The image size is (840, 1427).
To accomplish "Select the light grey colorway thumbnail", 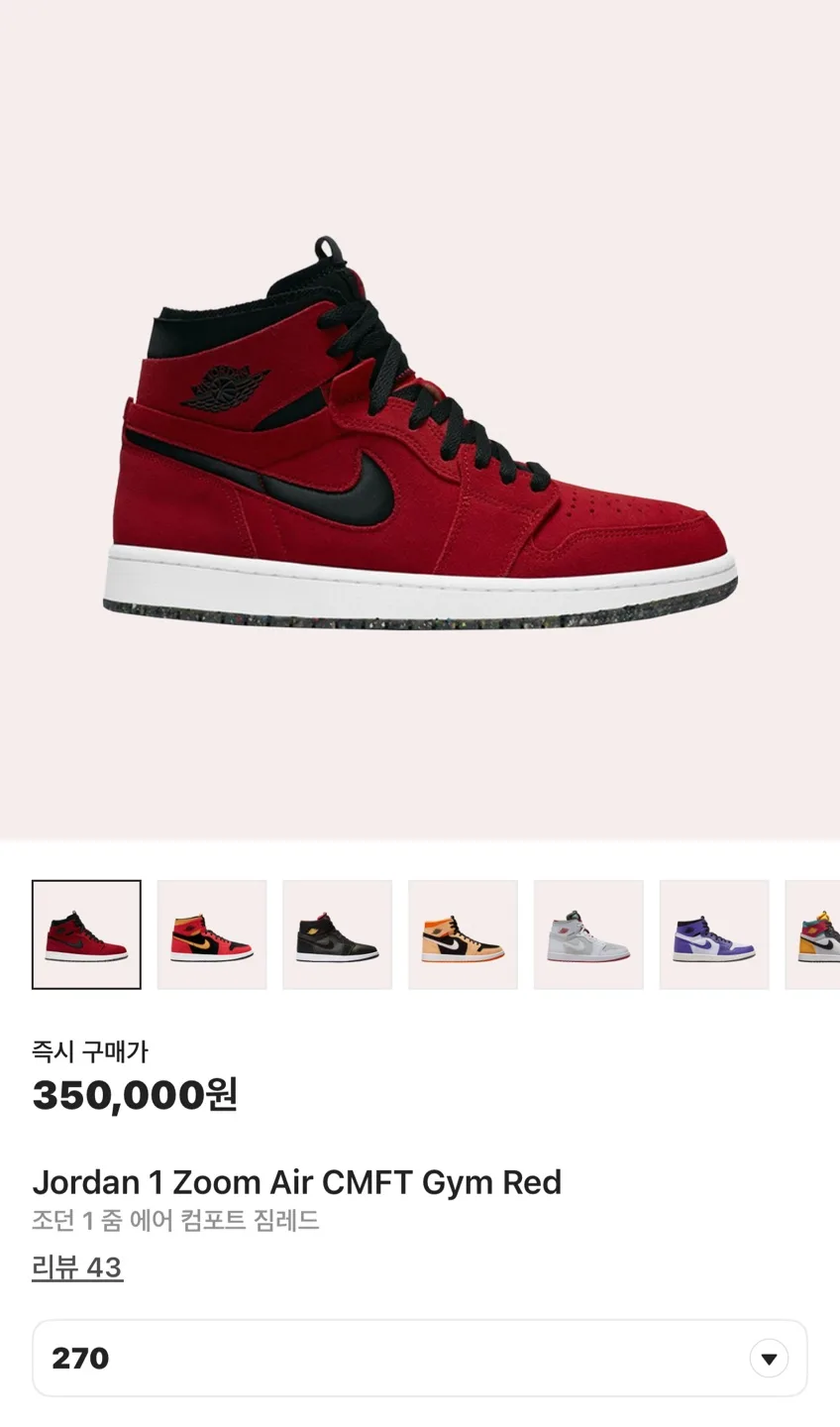I will tap(588, 934).
